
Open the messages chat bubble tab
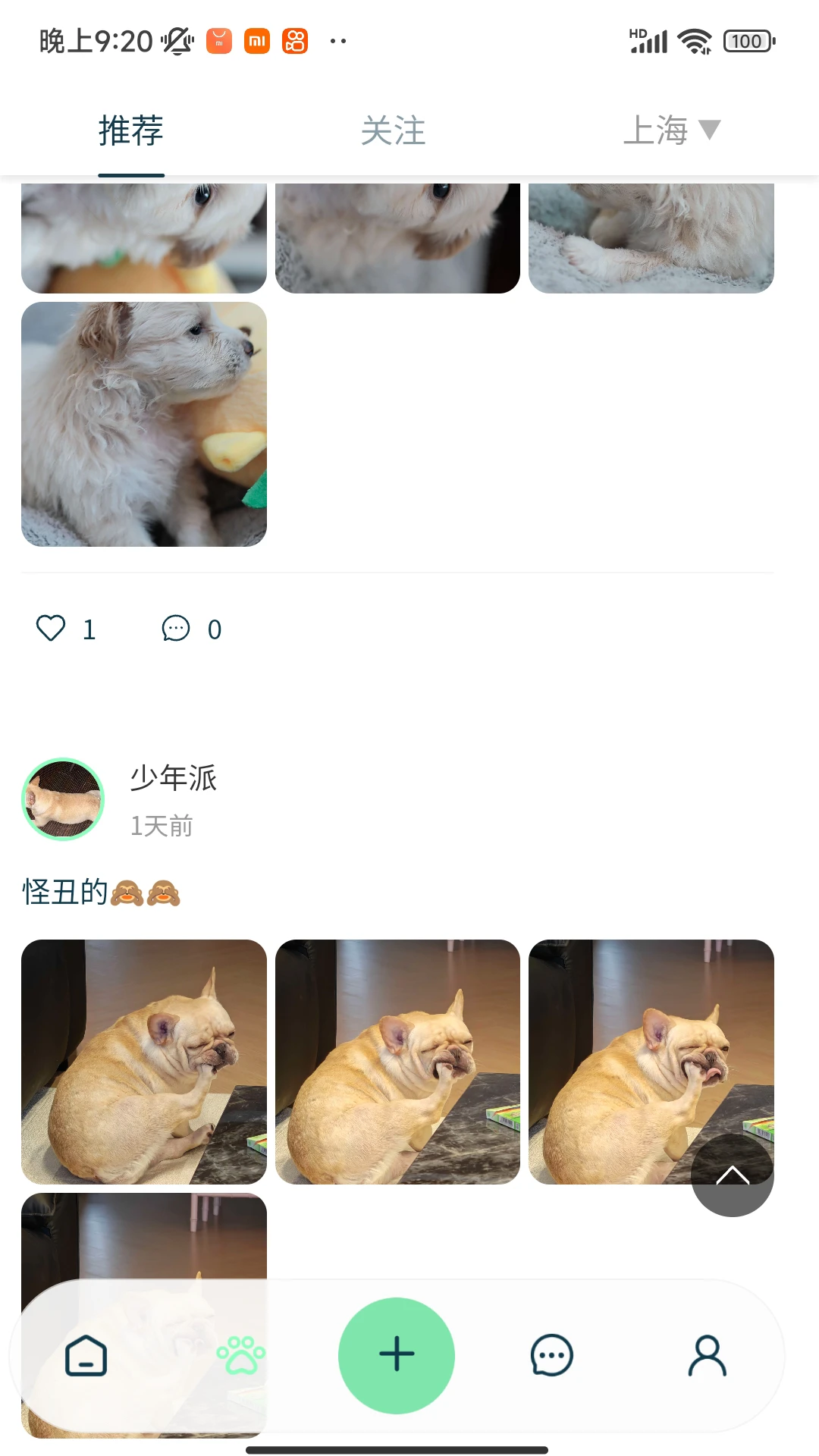[x=551, y=1356]
